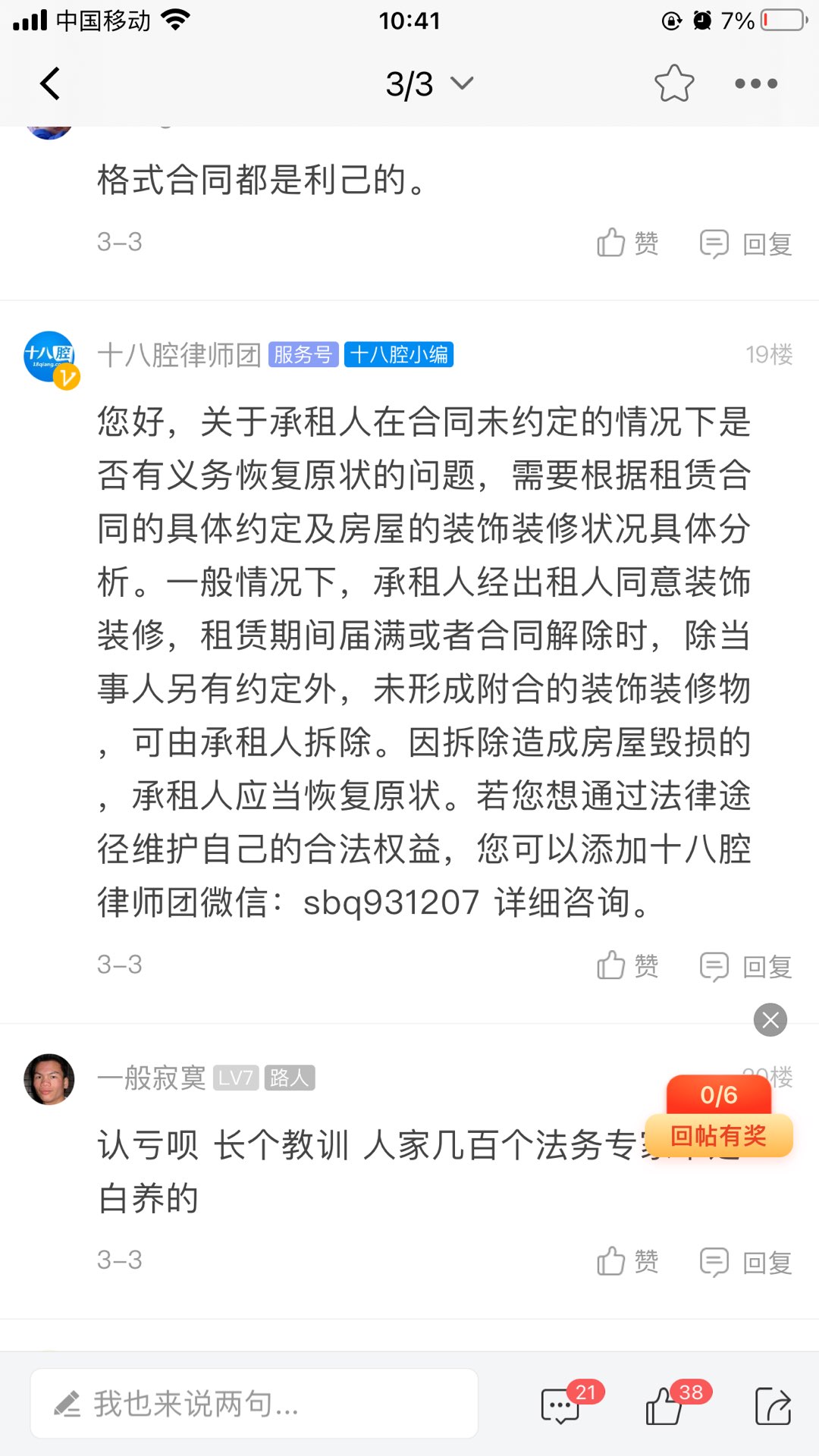Viewport: 819px width, 1456px height.
Task: Reply to 十八腔律师团's 19楼 comment
Action: 746,966
